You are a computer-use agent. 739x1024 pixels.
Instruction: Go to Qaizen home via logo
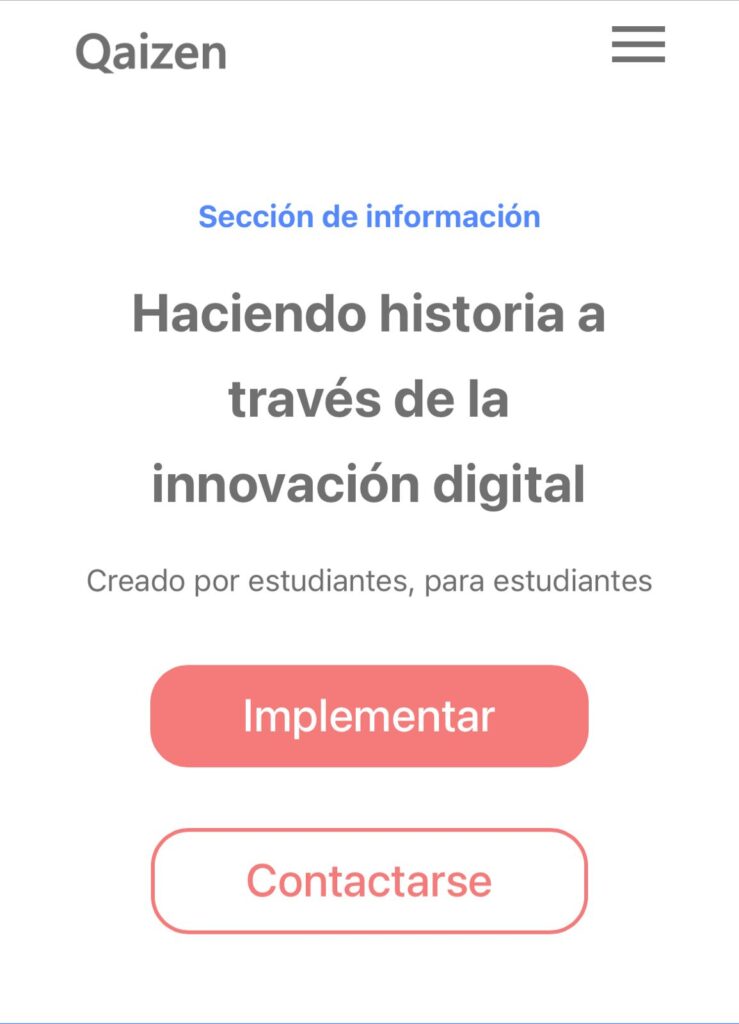click(151, 52)
